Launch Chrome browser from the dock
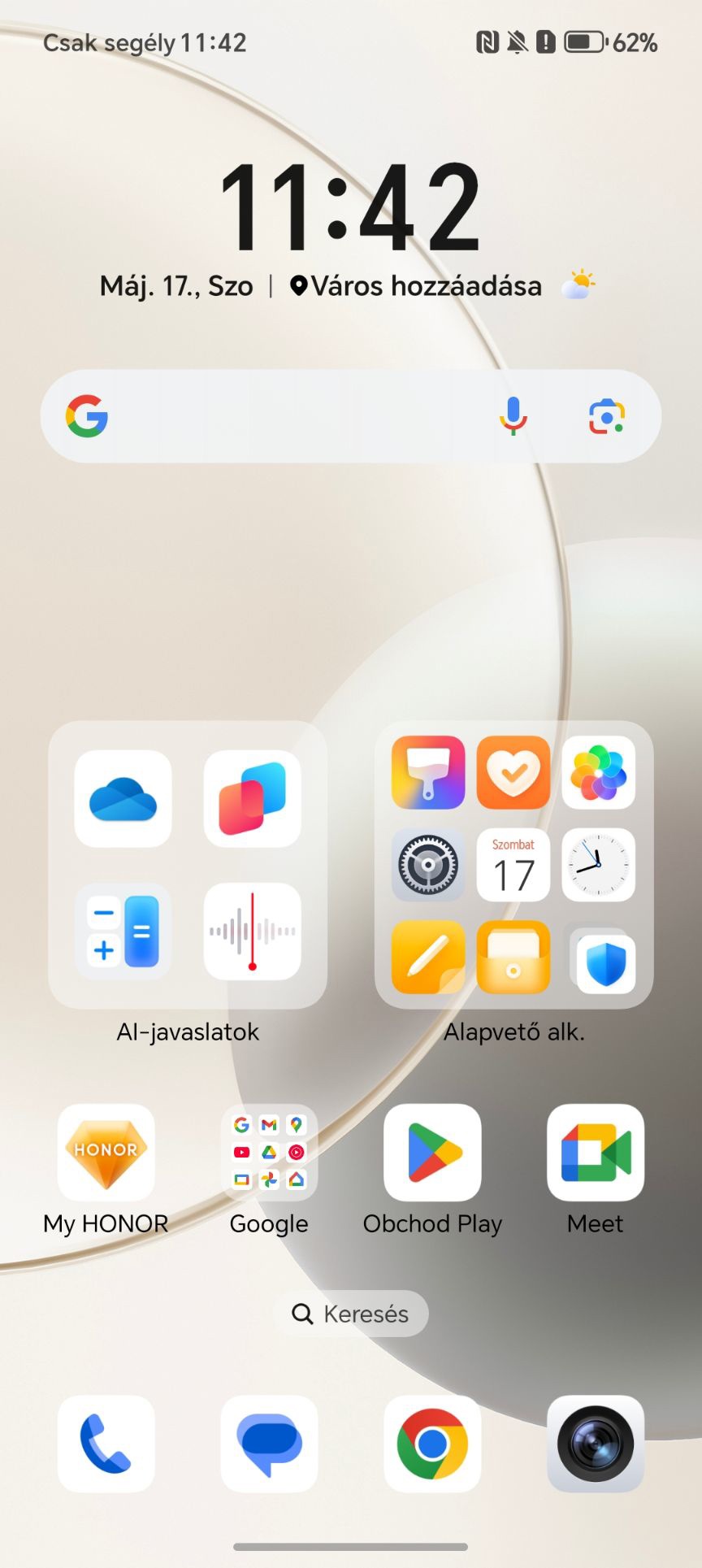 coord(432,1444)
